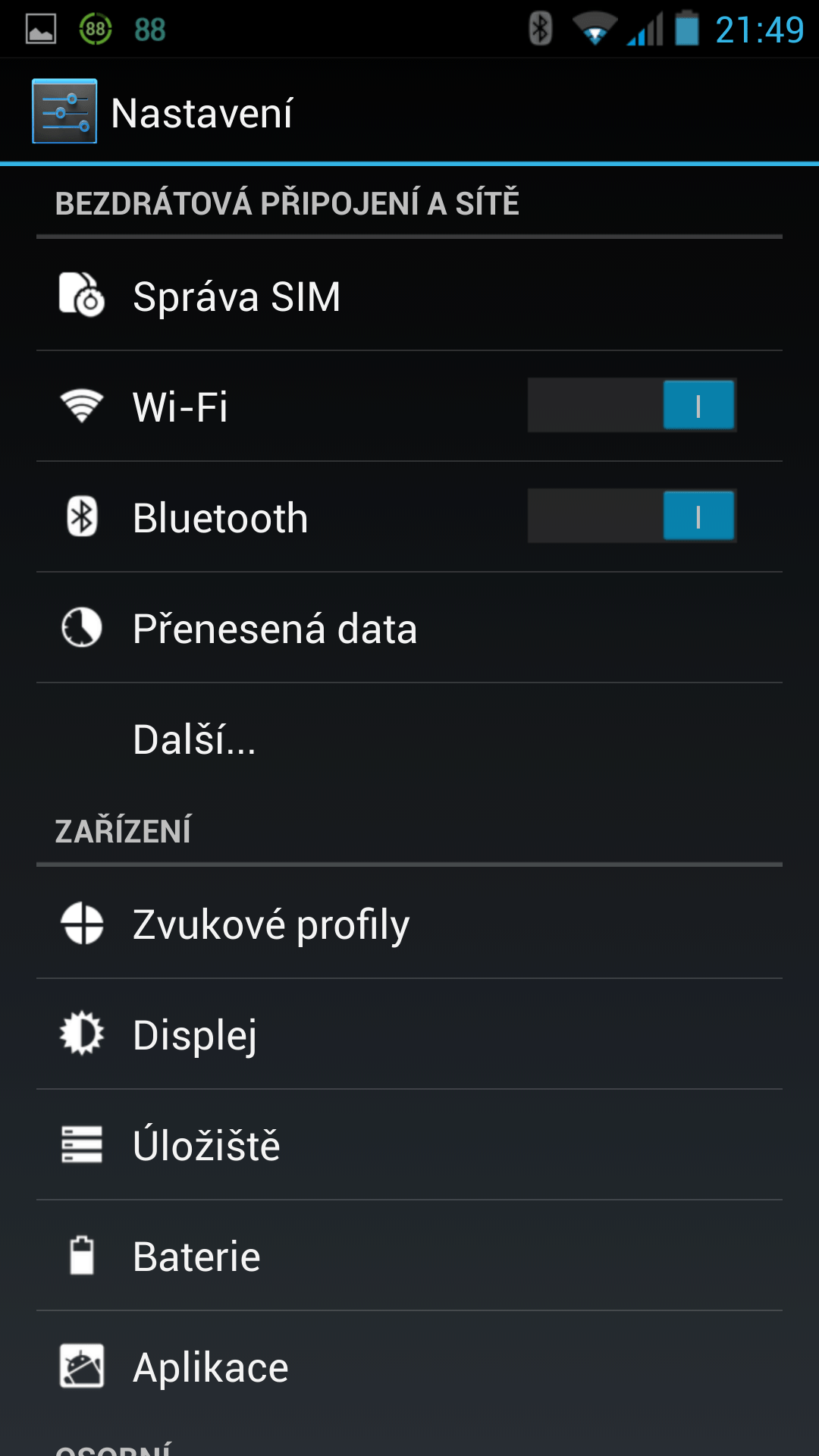Screen dimensions: 819x1456
Task: Open Přenesená data usage
Action: 409,628
